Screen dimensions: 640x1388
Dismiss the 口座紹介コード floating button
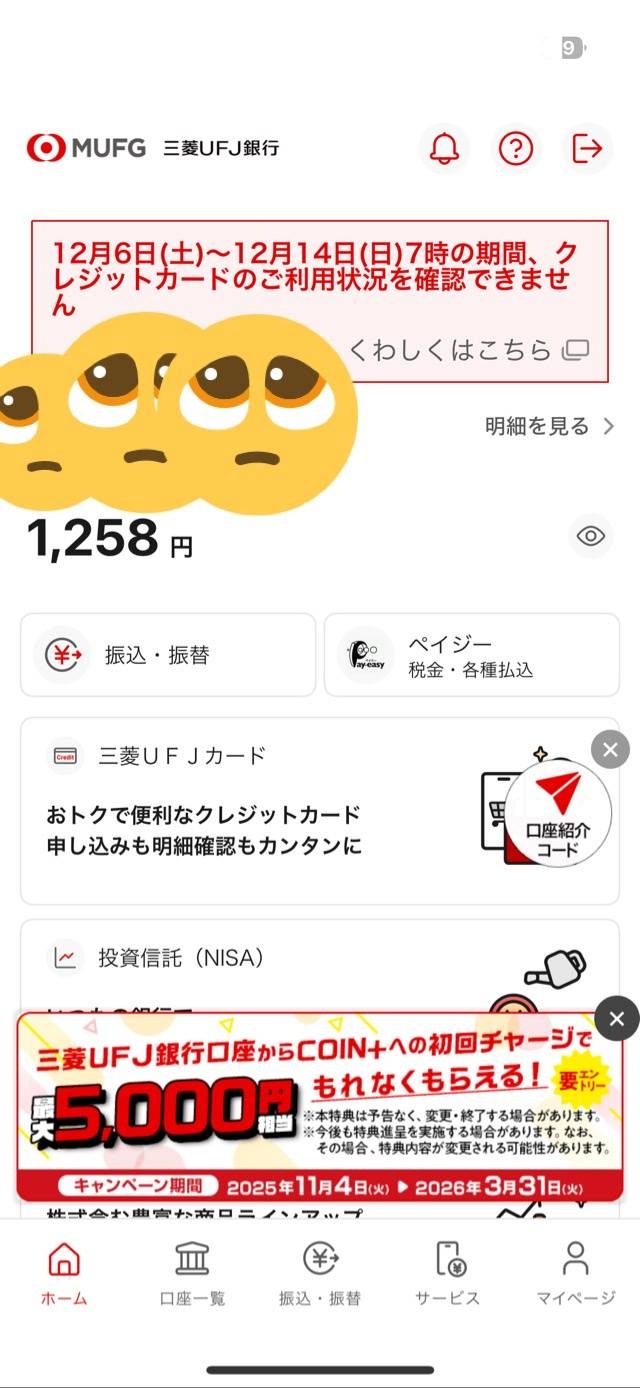click(x=610, y=749)
